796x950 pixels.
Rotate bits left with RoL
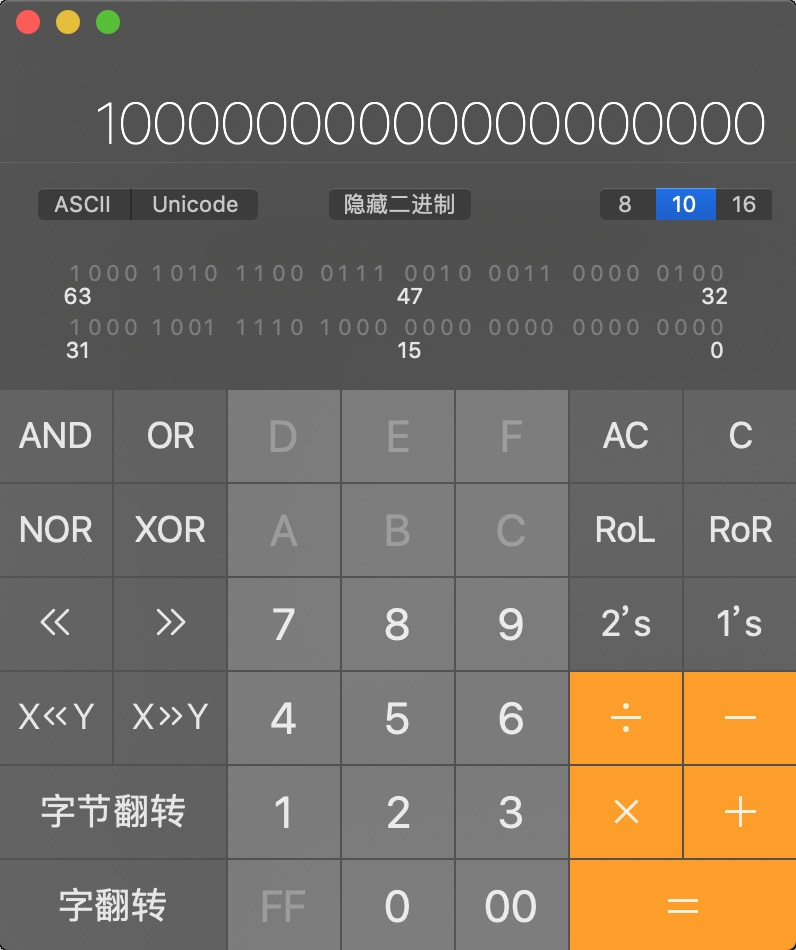(x=626, y=530)
